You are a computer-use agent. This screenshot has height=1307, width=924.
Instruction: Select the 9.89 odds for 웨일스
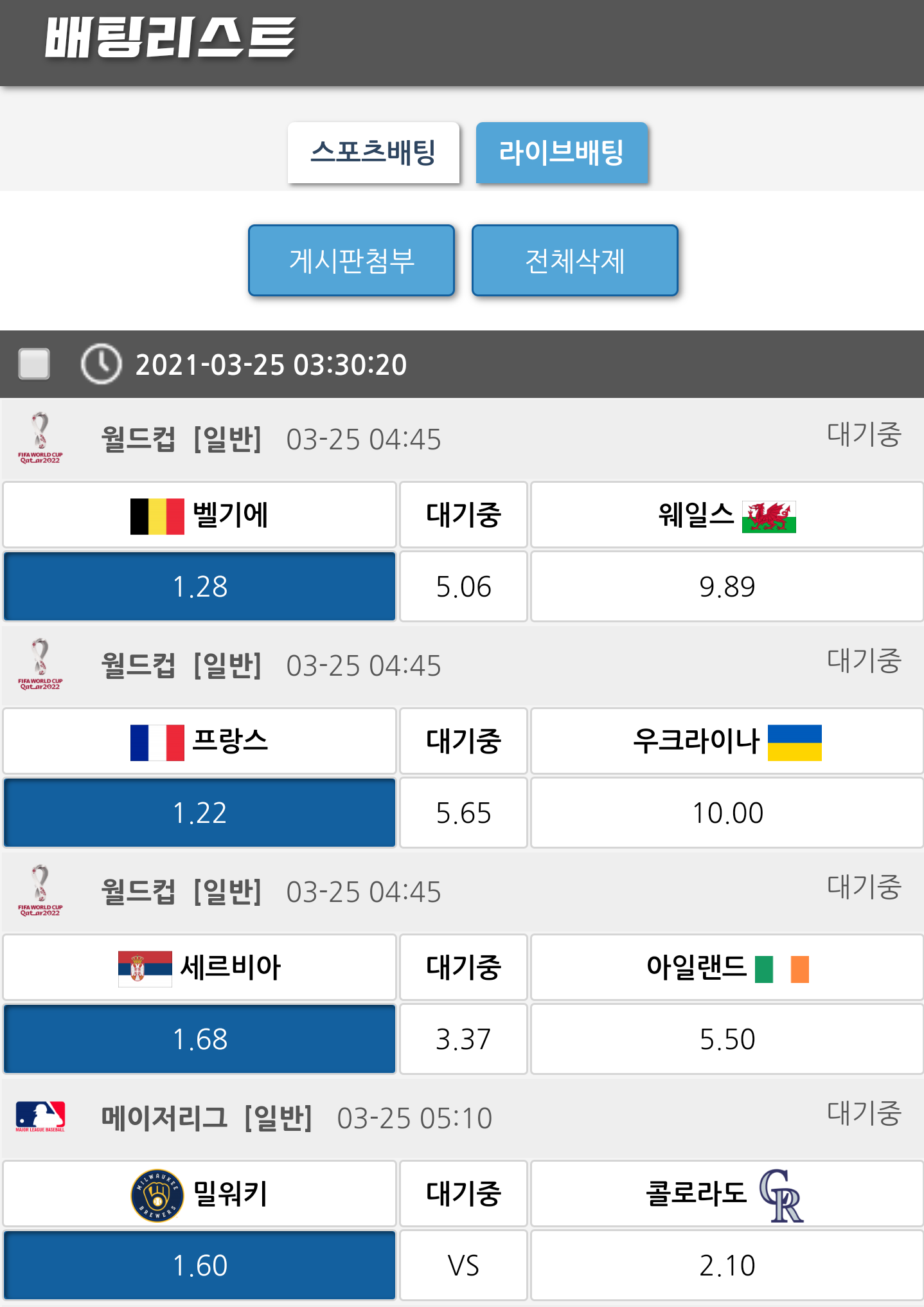click(727, 586)
